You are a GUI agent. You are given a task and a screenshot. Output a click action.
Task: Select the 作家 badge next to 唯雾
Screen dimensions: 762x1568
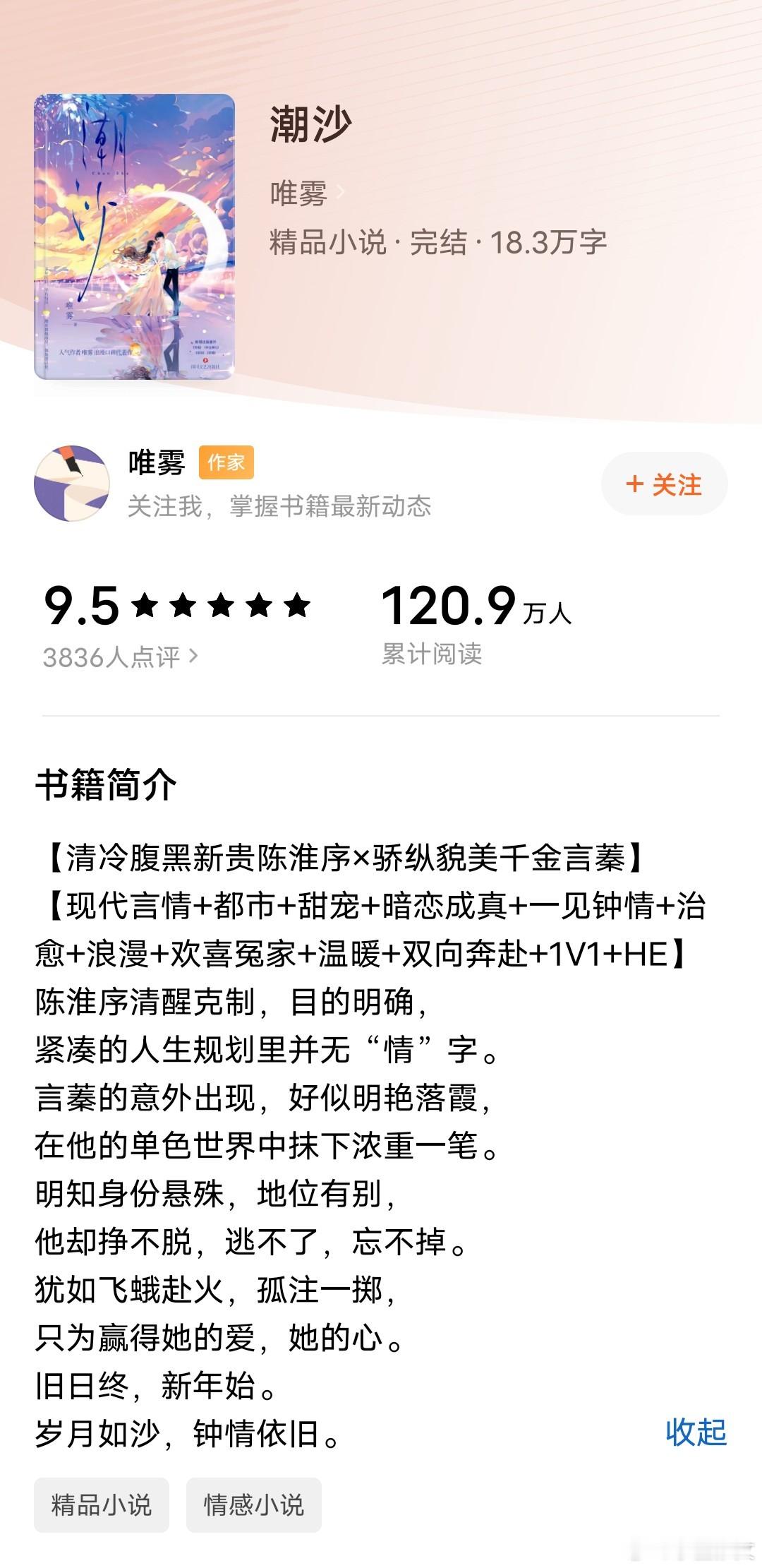(x=224, y=462)
